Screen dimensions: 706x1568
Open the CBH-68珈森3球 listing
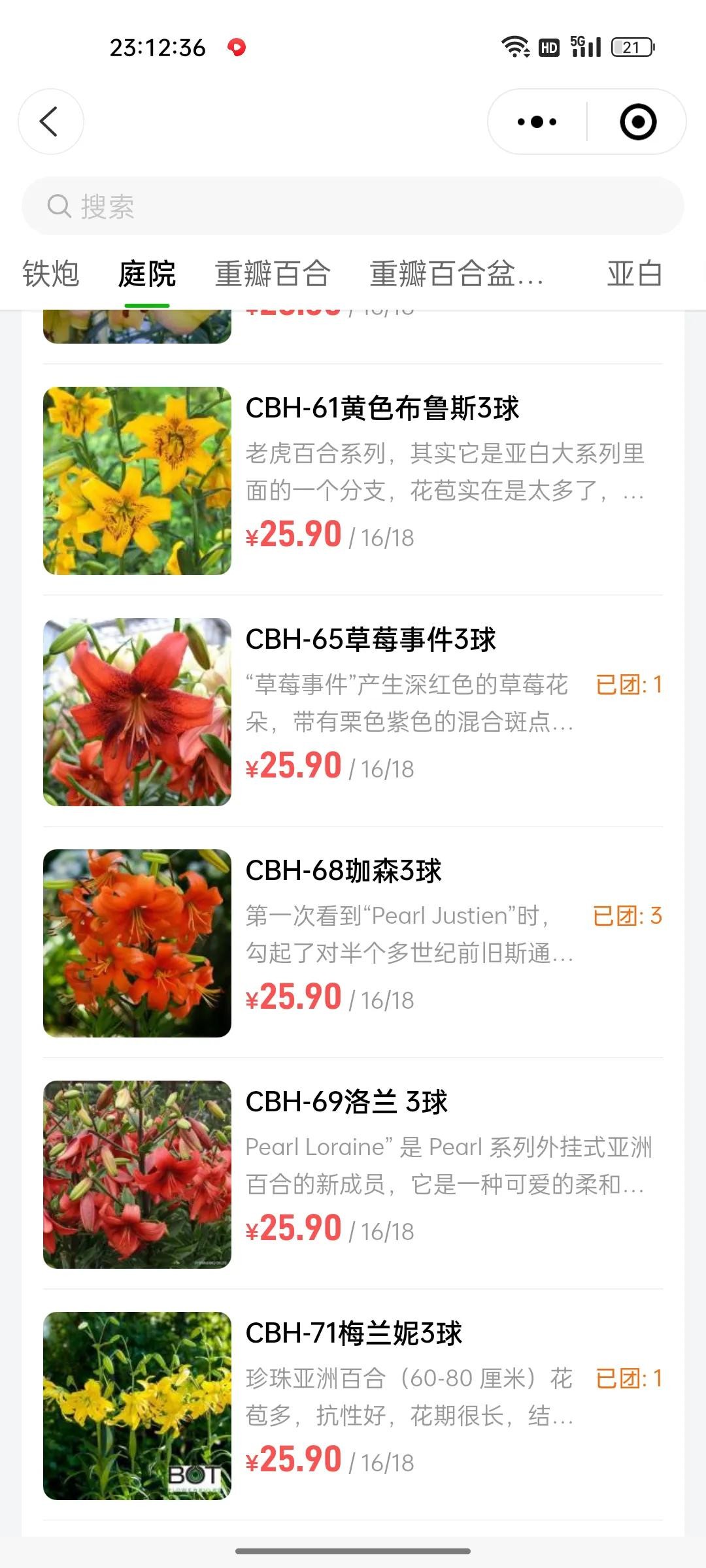344,872
